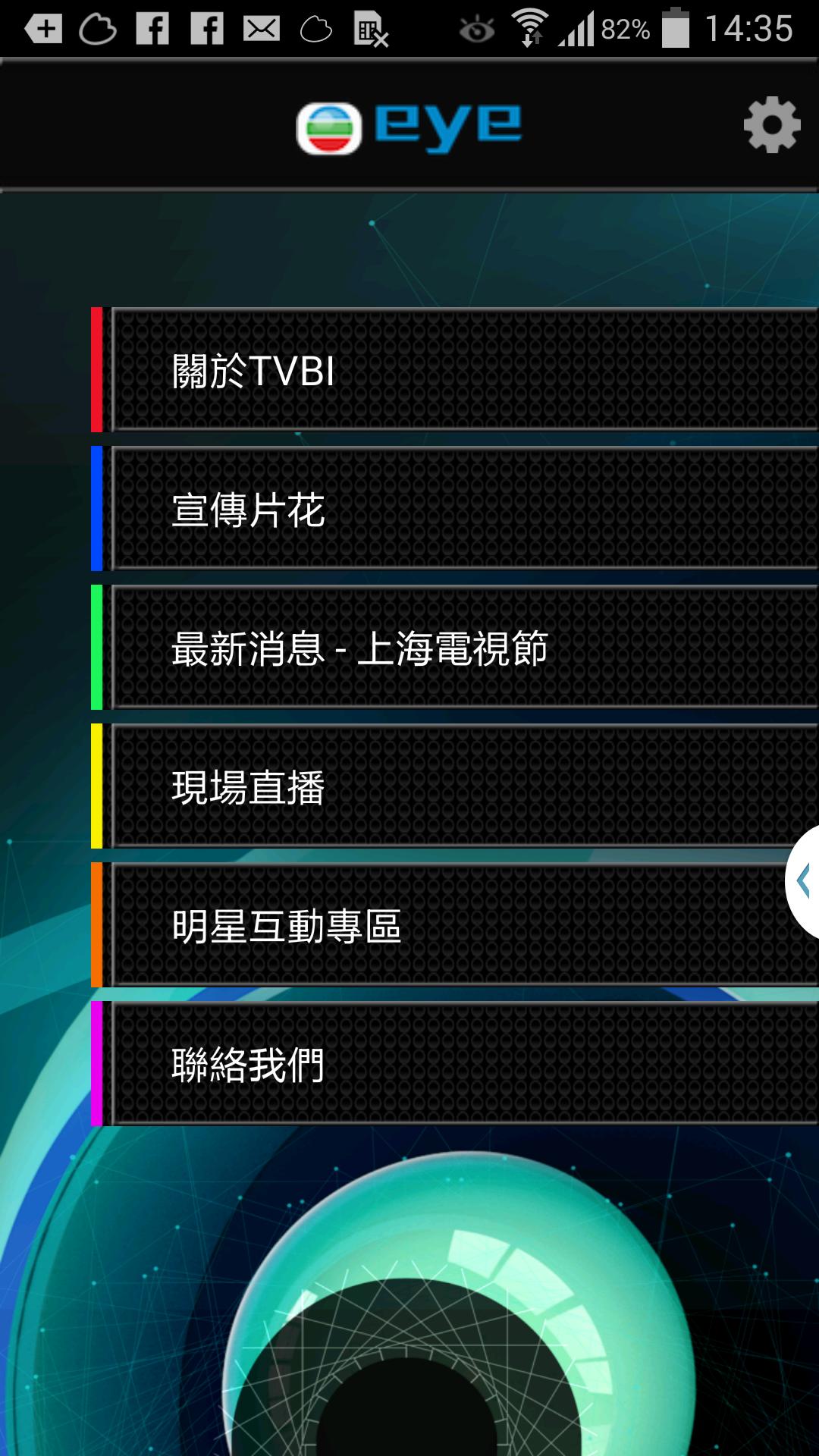The height and width of the screenshot is (1456, 819).
Task: Expand the side arrow handle
Action: click(804, 881)
